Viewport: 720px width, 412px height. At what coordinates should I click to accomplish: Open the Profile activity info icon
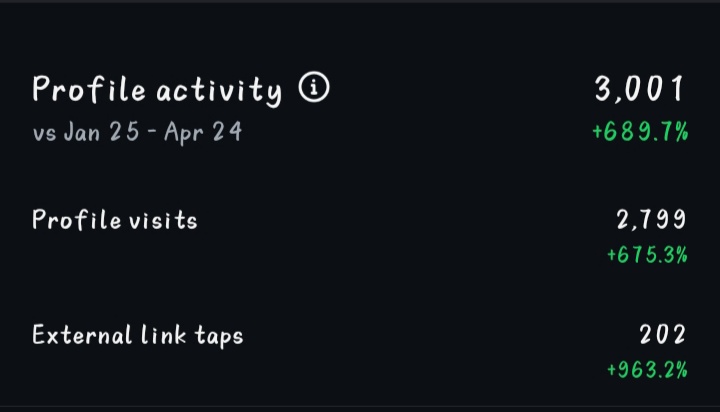pos(314,89)
